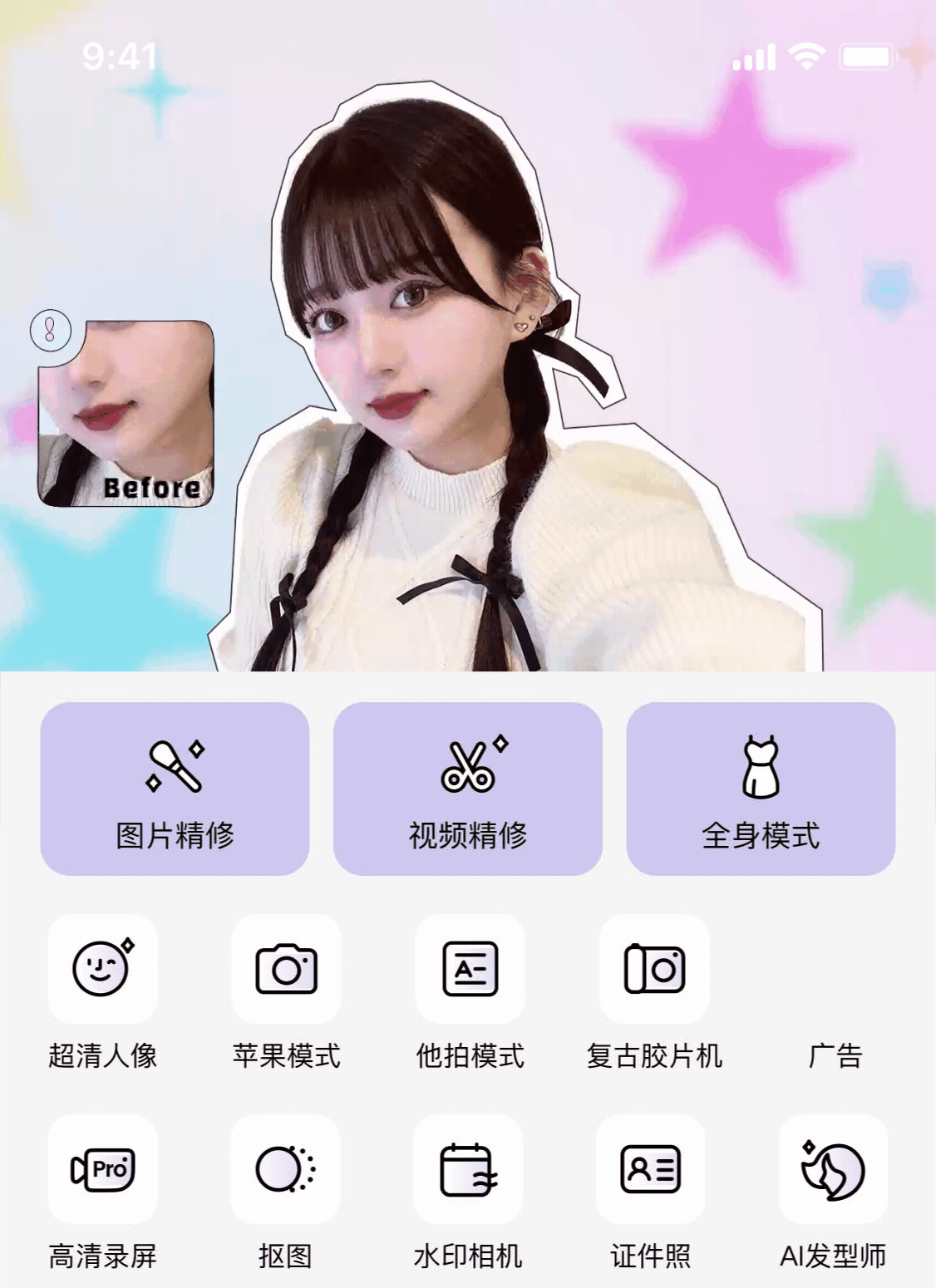This screenshot has width=936, height=1288.
Task: Open 图片精修 photo retouch
Action: [175, 788]
